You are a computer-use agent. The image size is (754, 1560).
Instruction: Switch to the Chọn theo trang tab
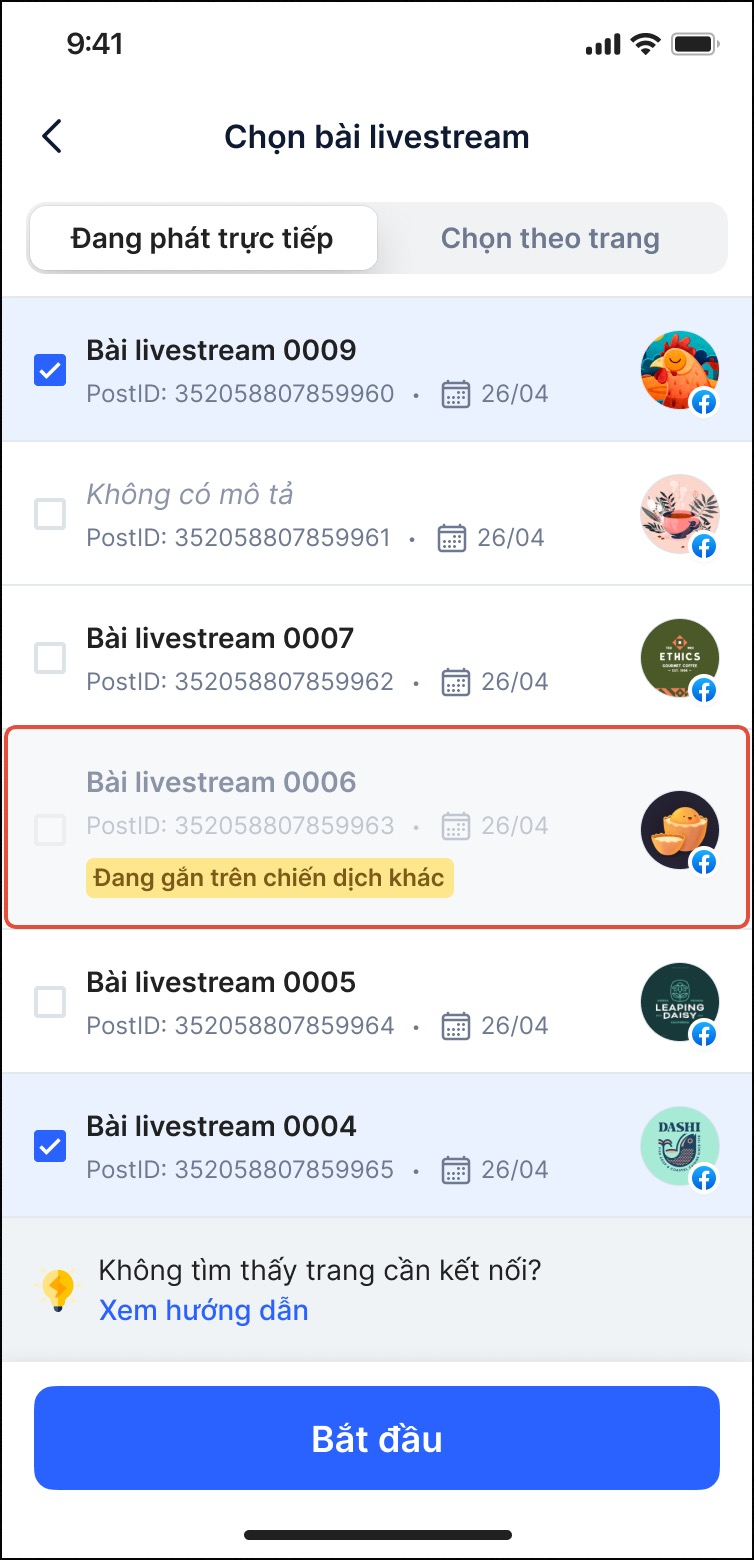click(x=550, y=239)
